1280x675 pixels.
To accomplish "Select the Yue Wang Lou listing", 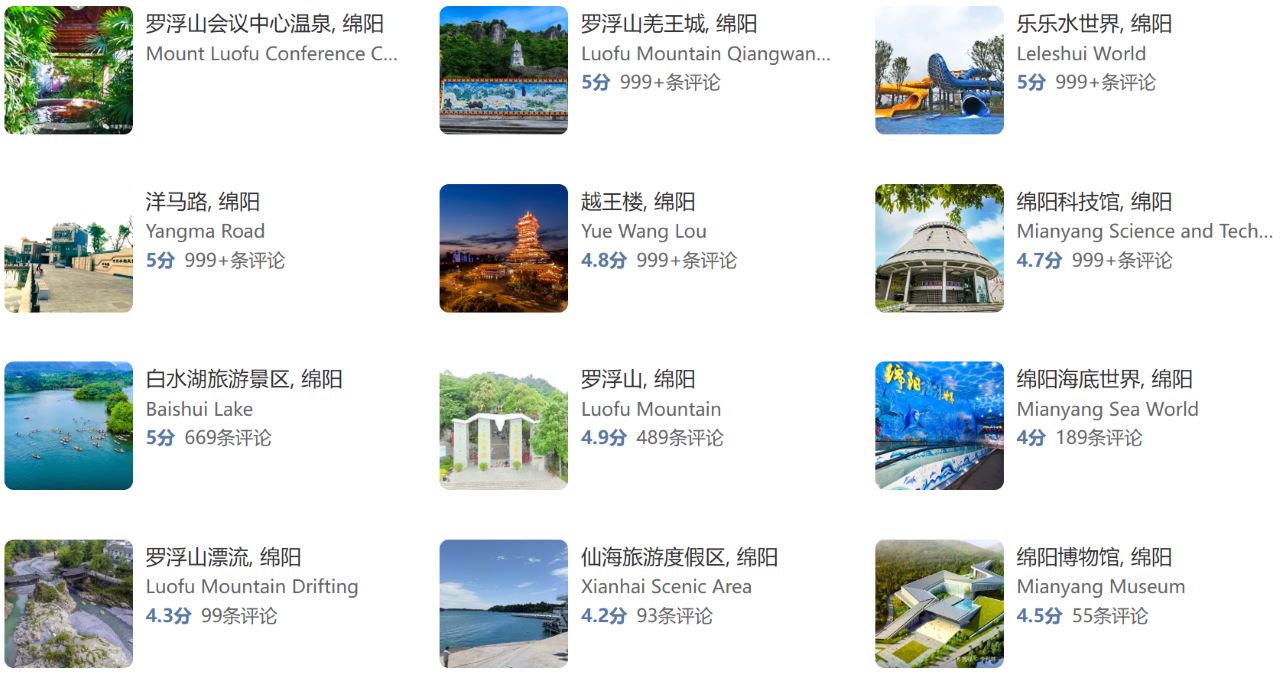I will (637, 203).
